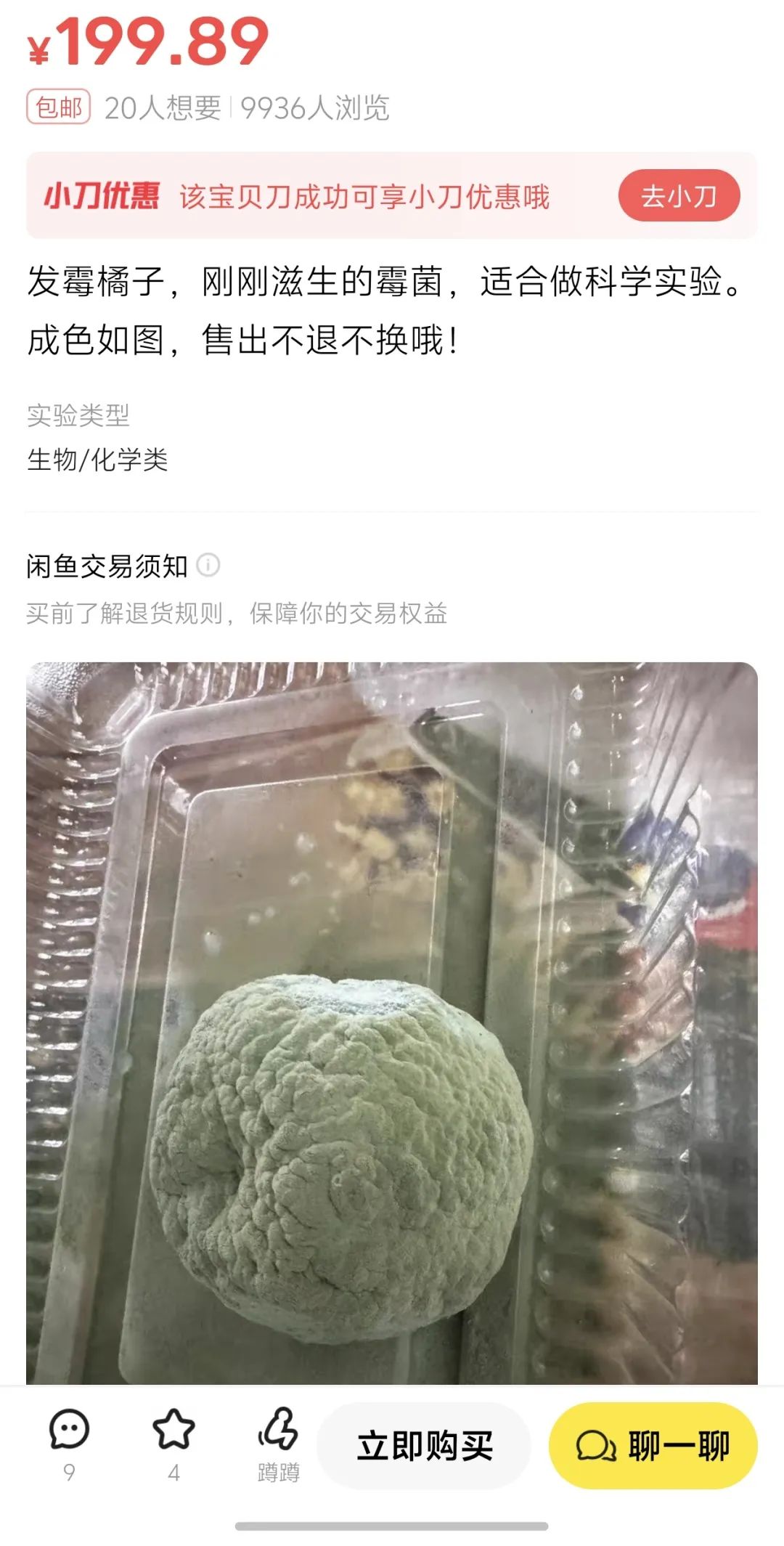Tap the 去小刀 bargain button
784x1546 pixels.
tap(679, 196)
